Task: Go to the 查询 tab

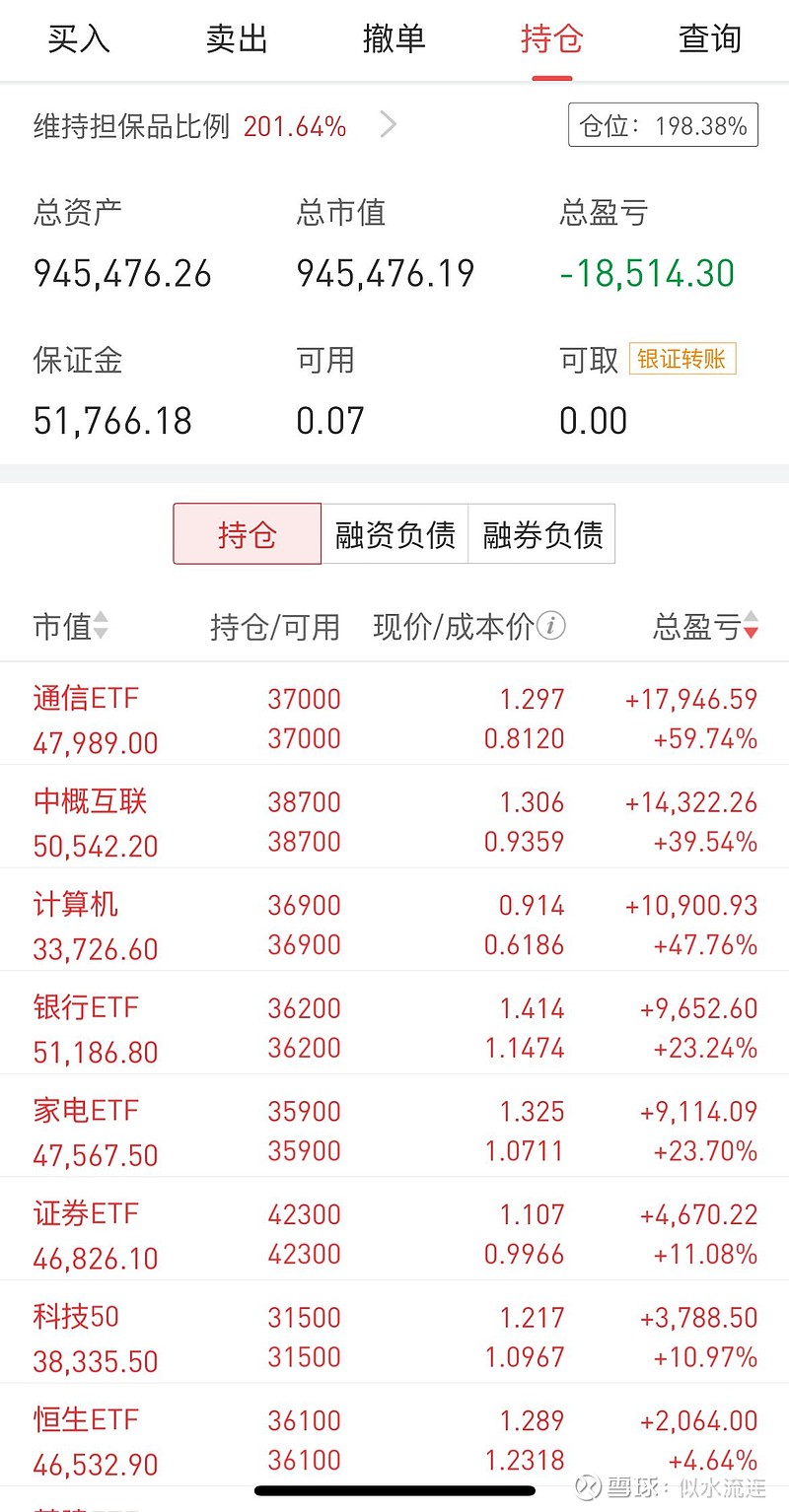Action: [x=708, y=39]
